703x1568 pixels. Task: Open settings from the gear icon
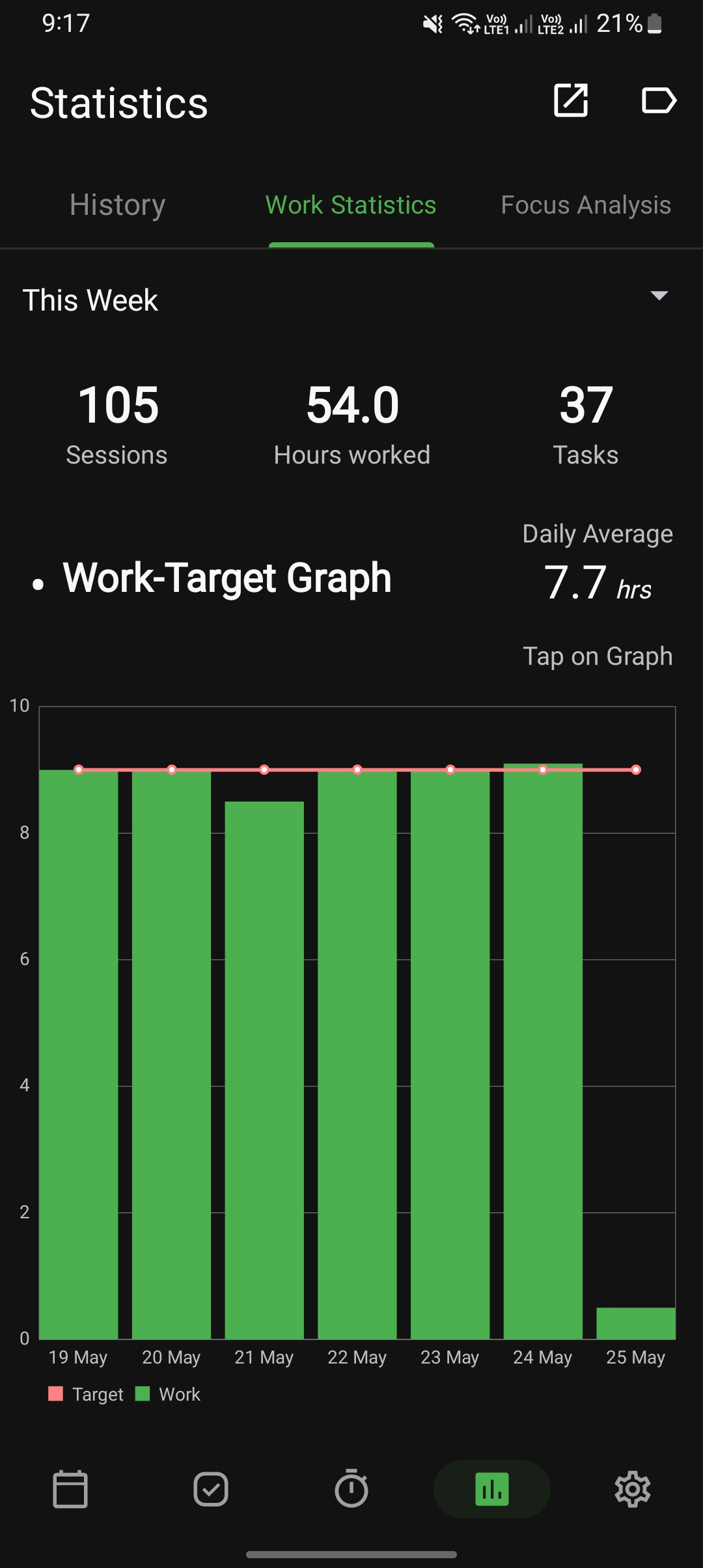coord(633,1489)
